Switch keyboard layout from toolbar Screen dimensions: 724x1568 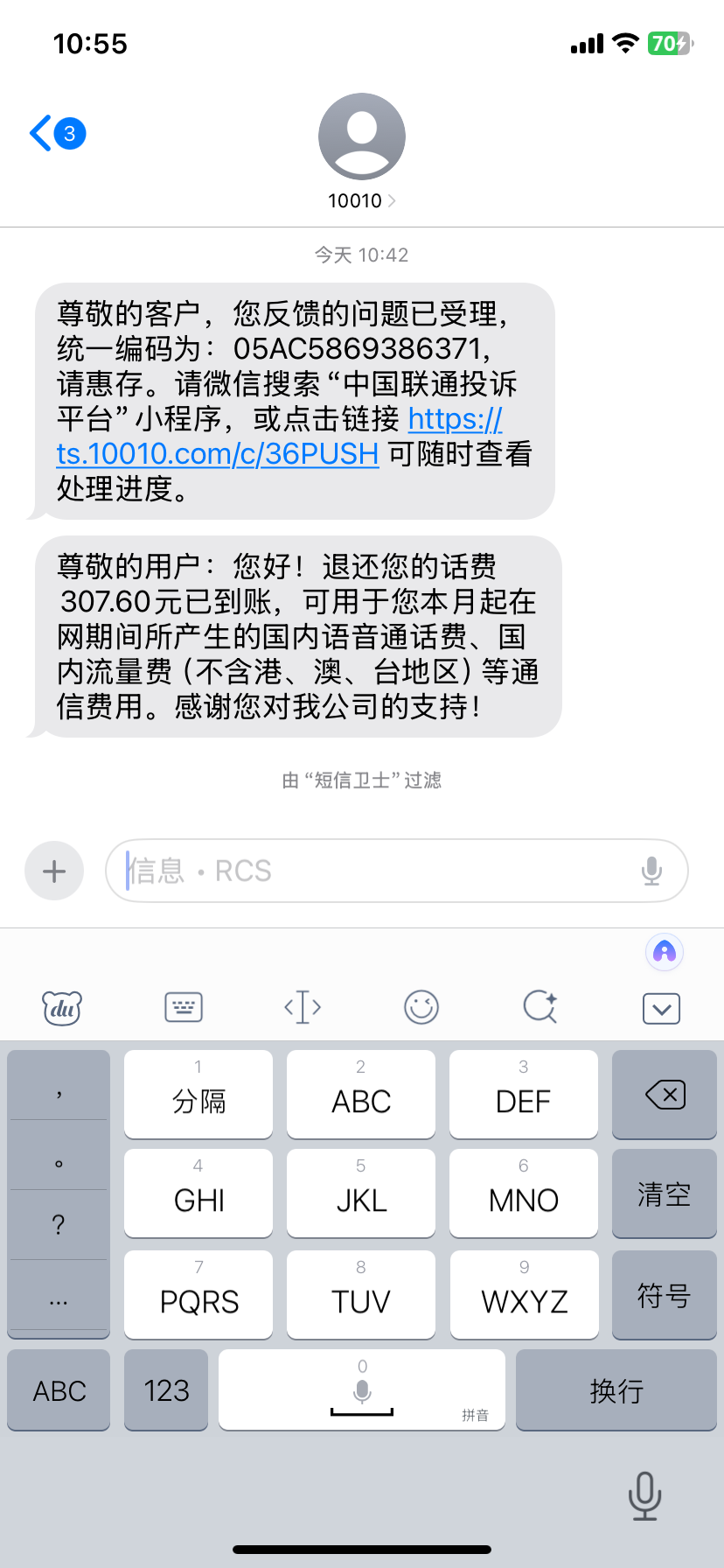coord(184,1008)
